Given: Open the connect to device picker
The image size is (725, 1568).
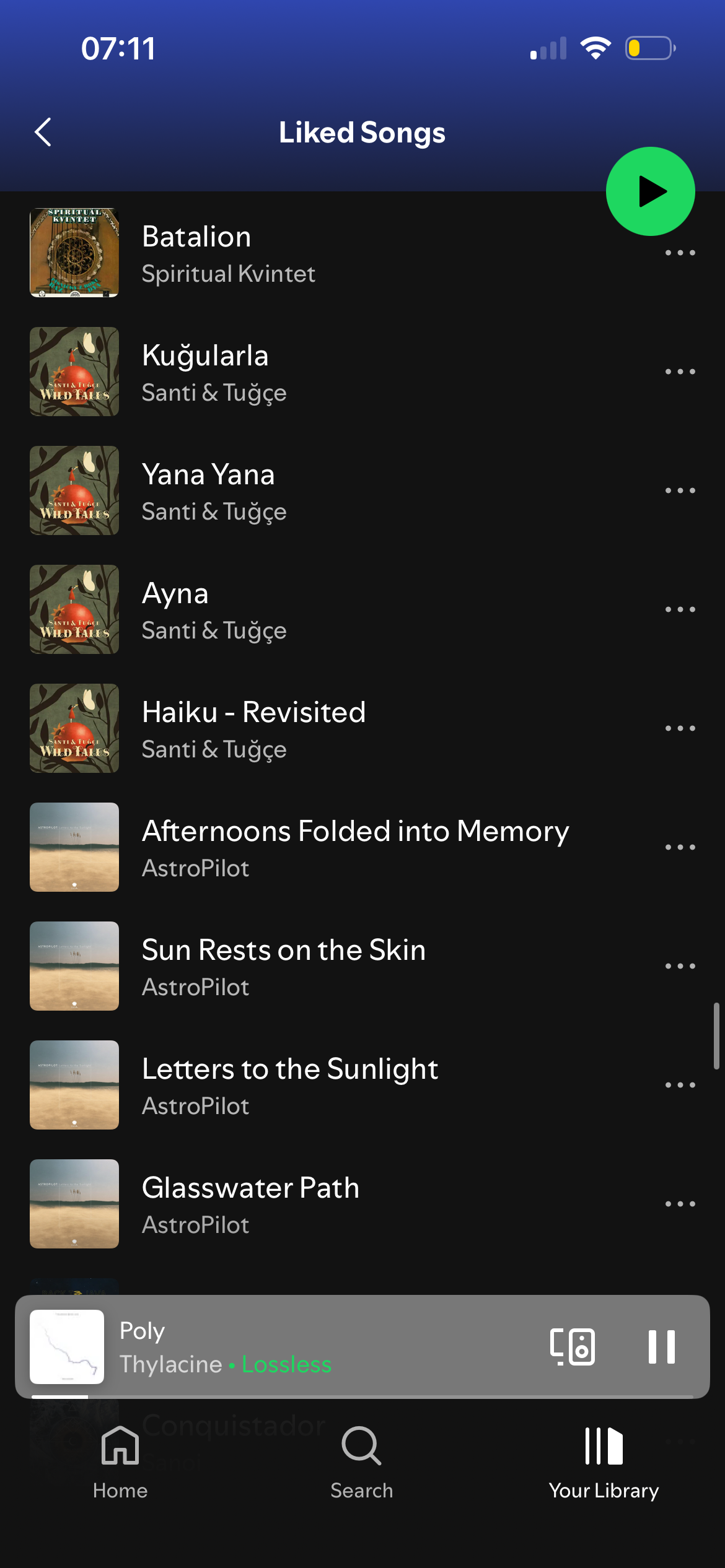Looking at the screenshot, I should [573, 1347].
